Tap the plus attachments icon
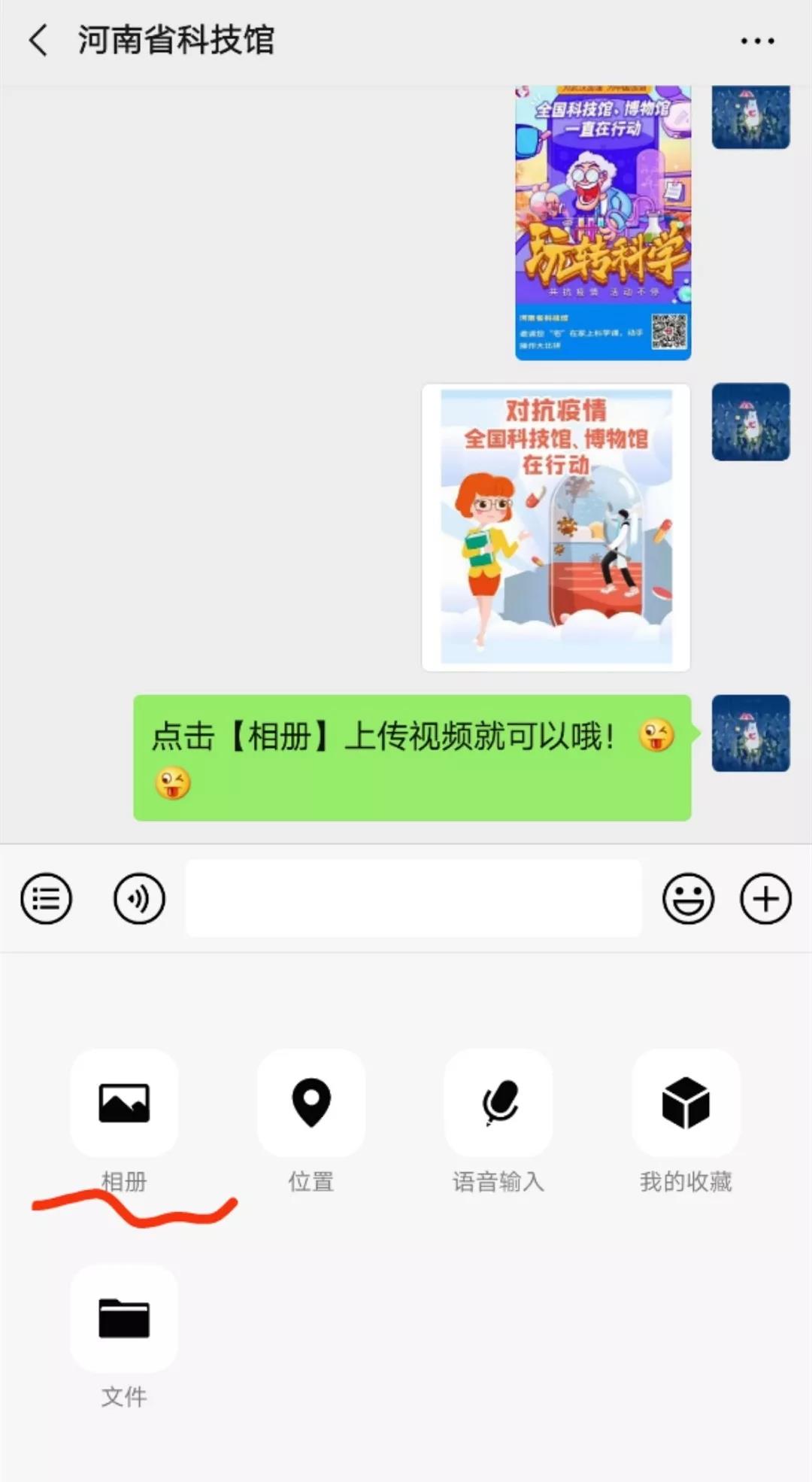The height and width of the screenshot is (1482, 812). pyautogui.click(x=765, y=898)
